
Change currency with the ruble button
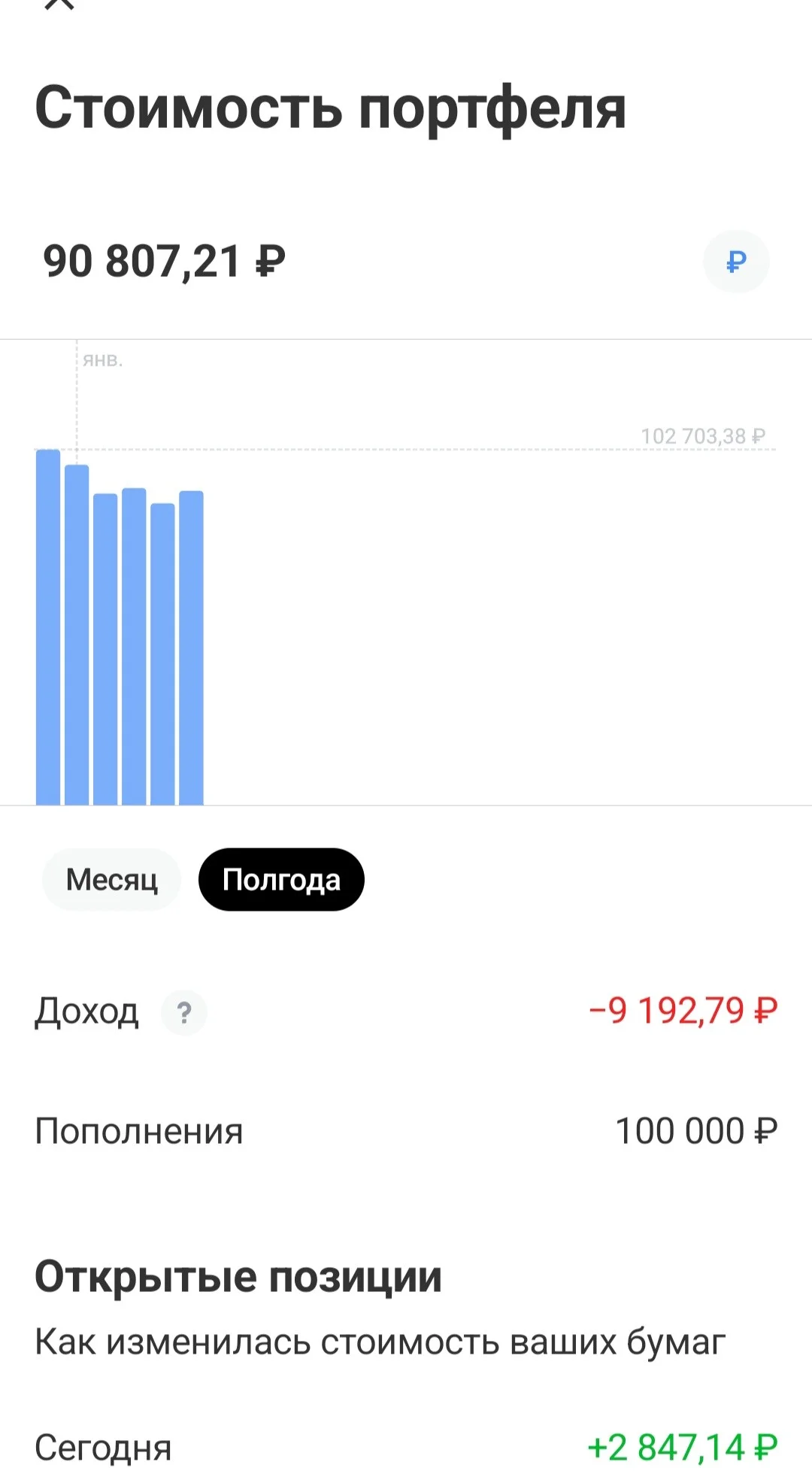pyautogui.click(x=736, y=262)
